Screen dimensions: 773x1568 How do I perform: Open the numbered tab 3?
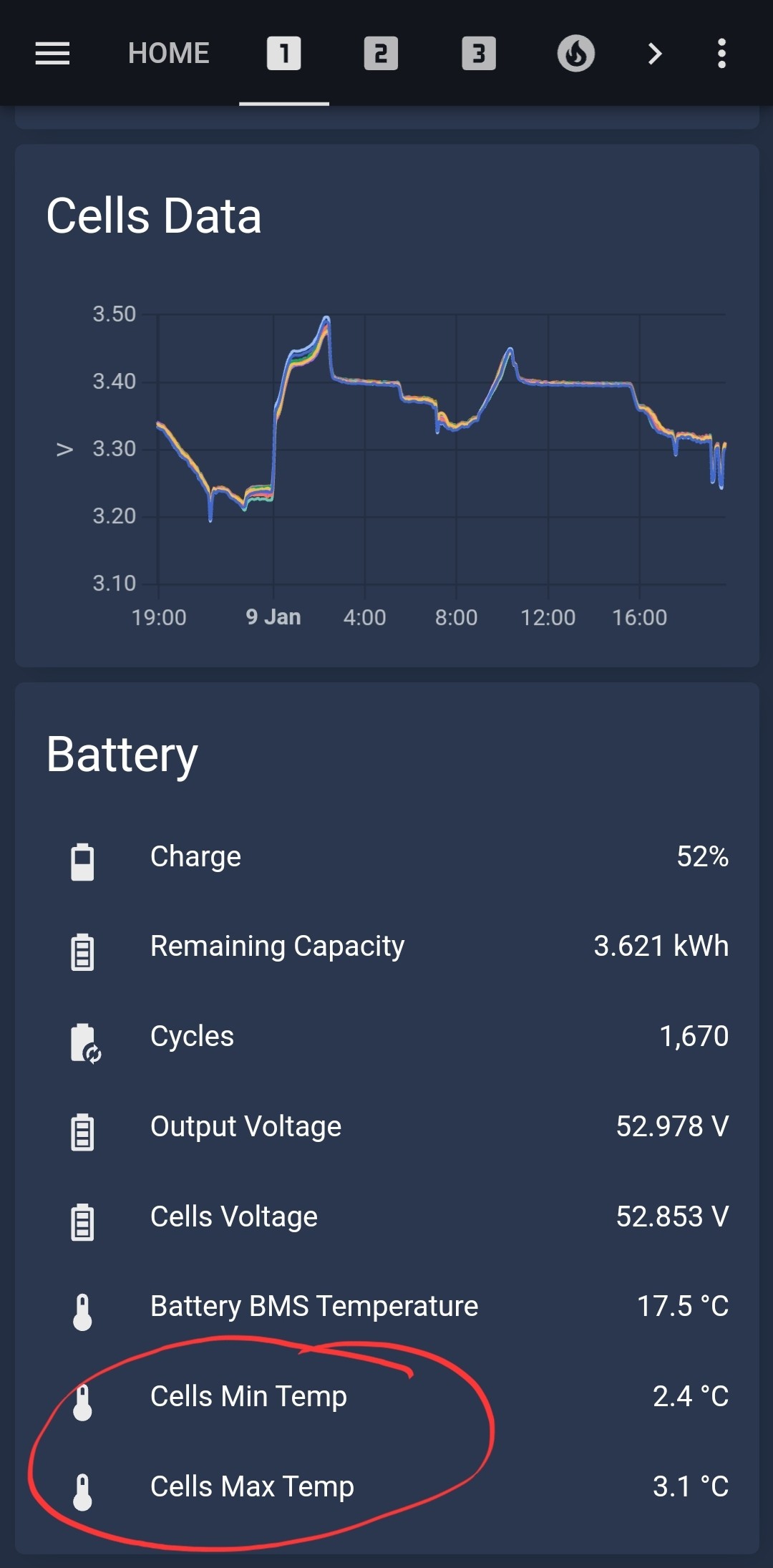coord(479,54)
